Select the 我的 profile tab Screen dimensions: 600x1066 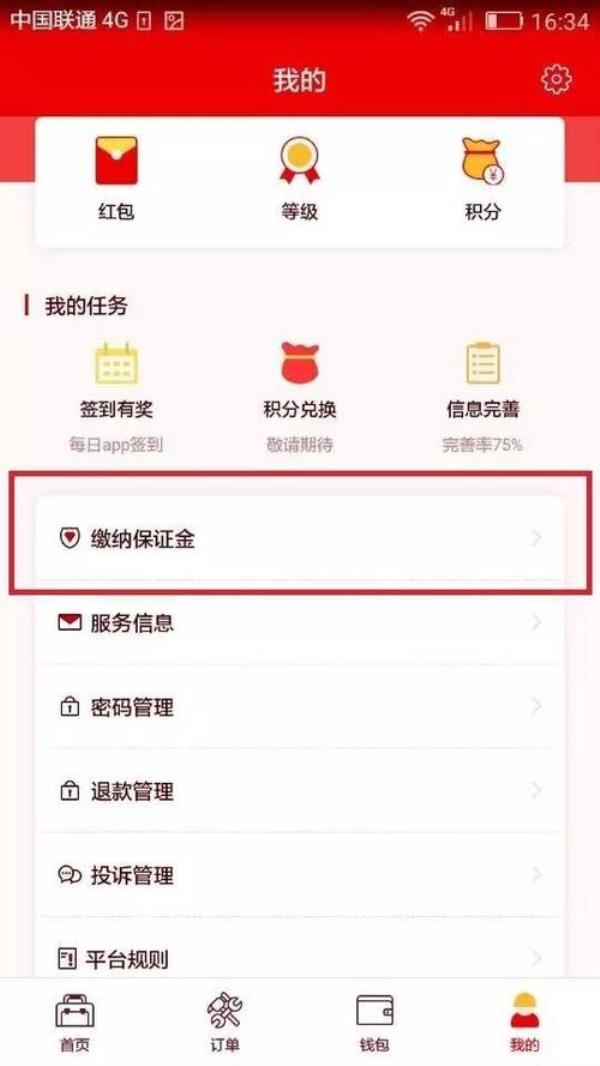coord(524,1022)
